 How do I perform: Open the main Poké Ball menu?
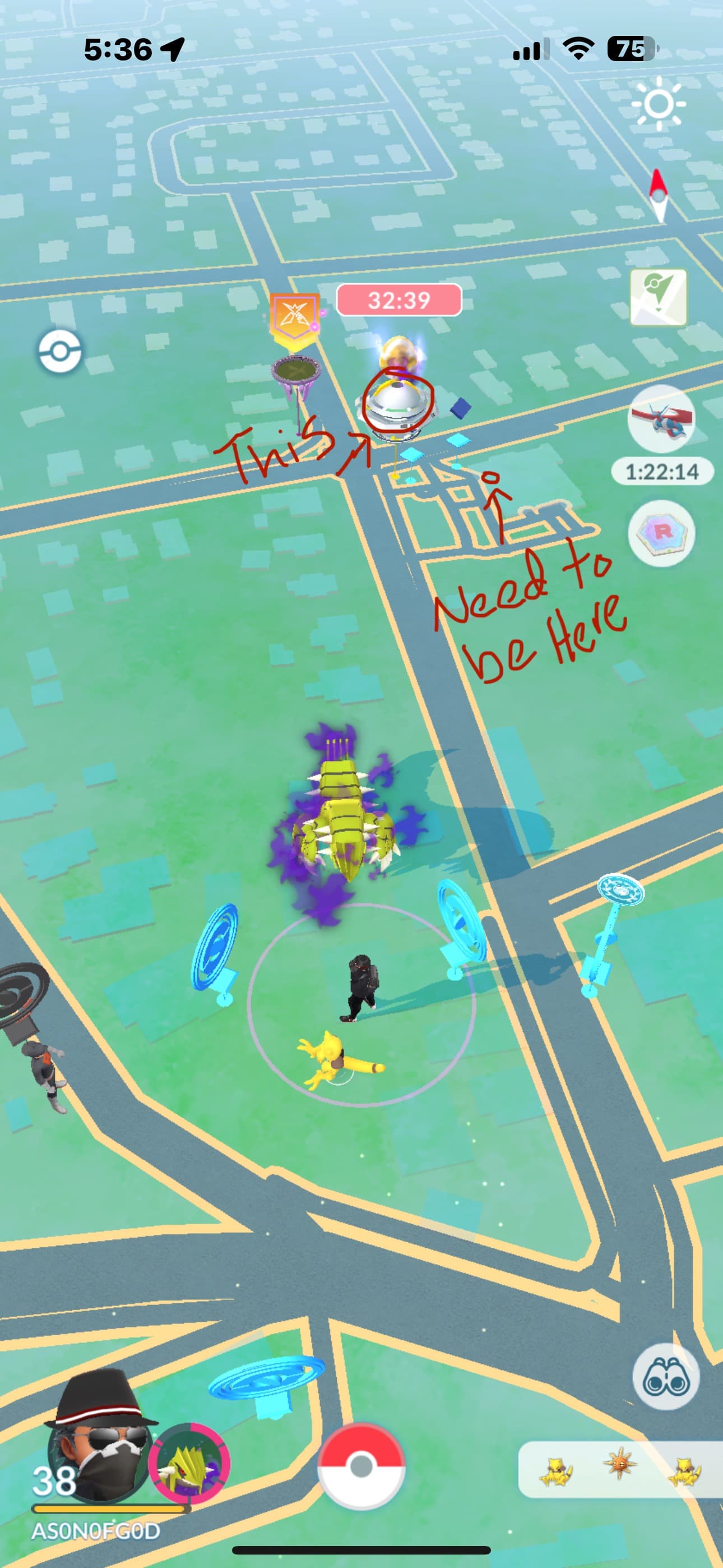361,1466
